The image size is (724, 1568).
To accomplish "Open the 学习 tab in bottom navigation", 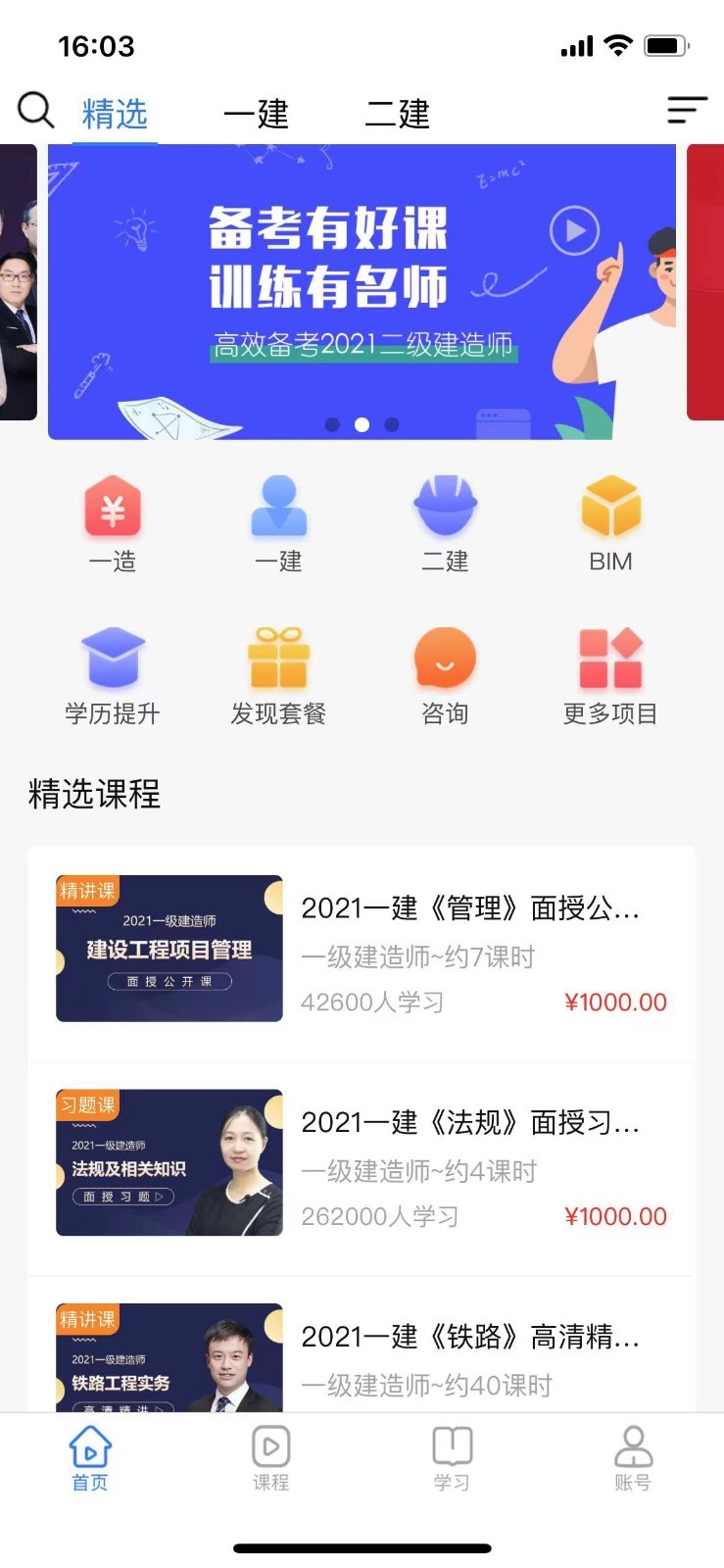I will click(451, 1457).
